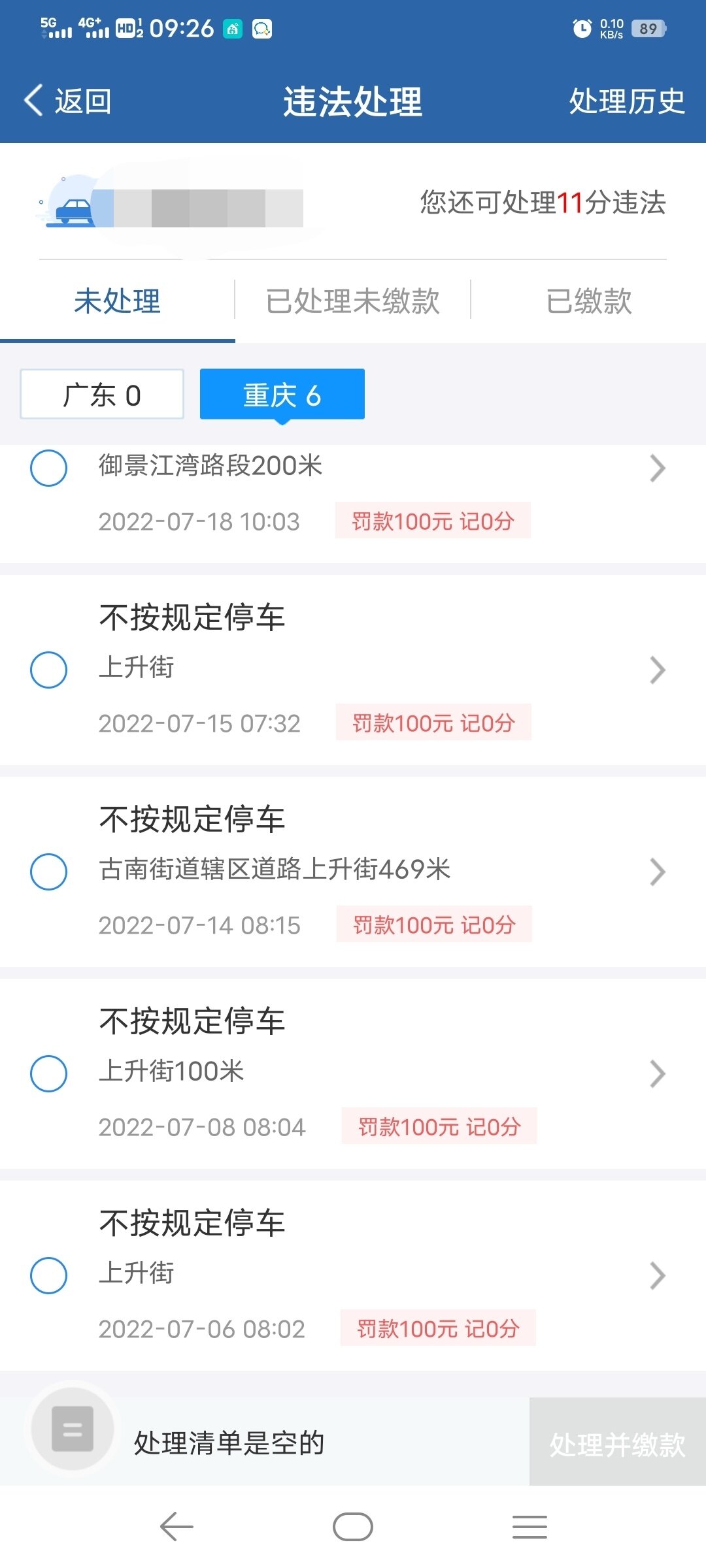Open details of the 2022-07-15 07:32 violation

pyautogui.click(x=657, y=670)
